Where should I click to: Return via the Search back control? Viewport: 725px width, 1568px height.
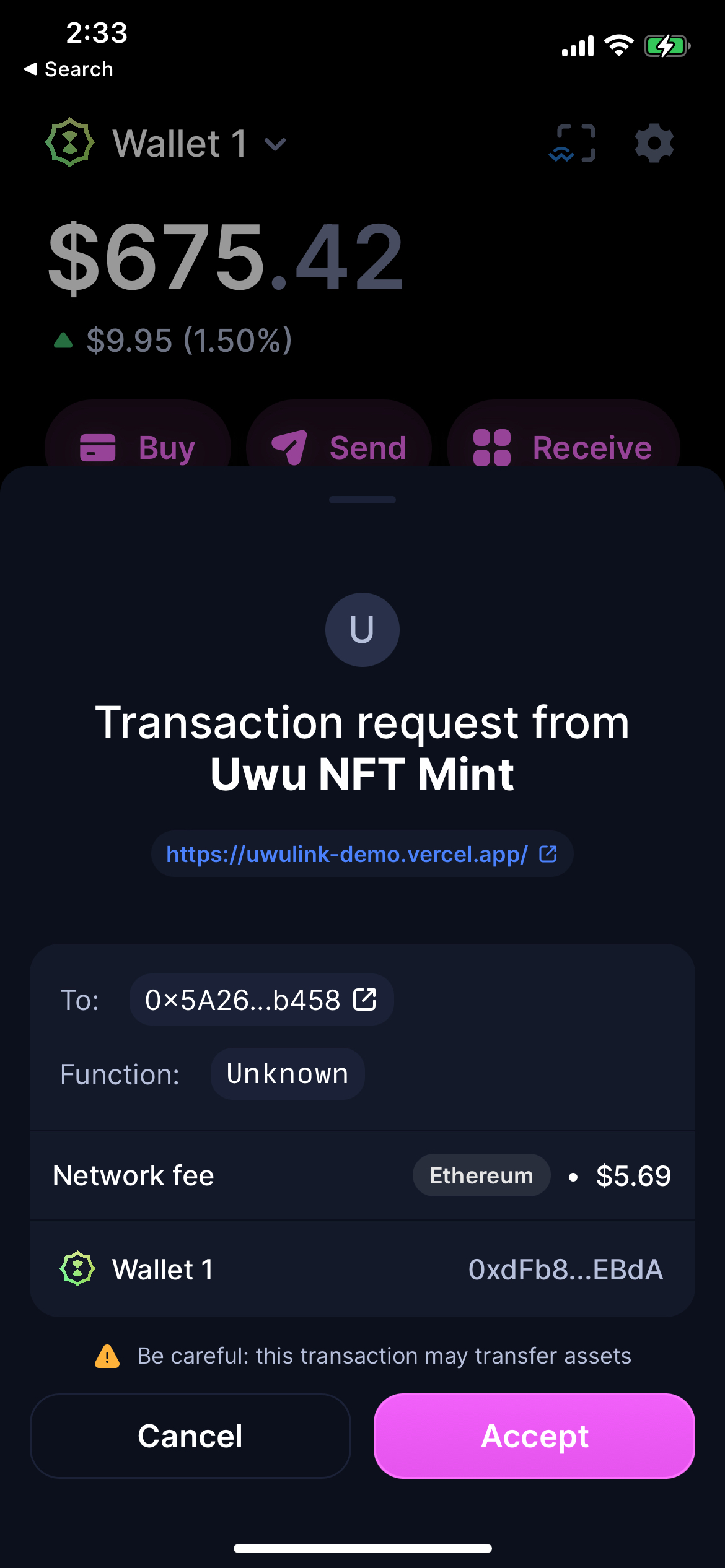pos(68,69)
